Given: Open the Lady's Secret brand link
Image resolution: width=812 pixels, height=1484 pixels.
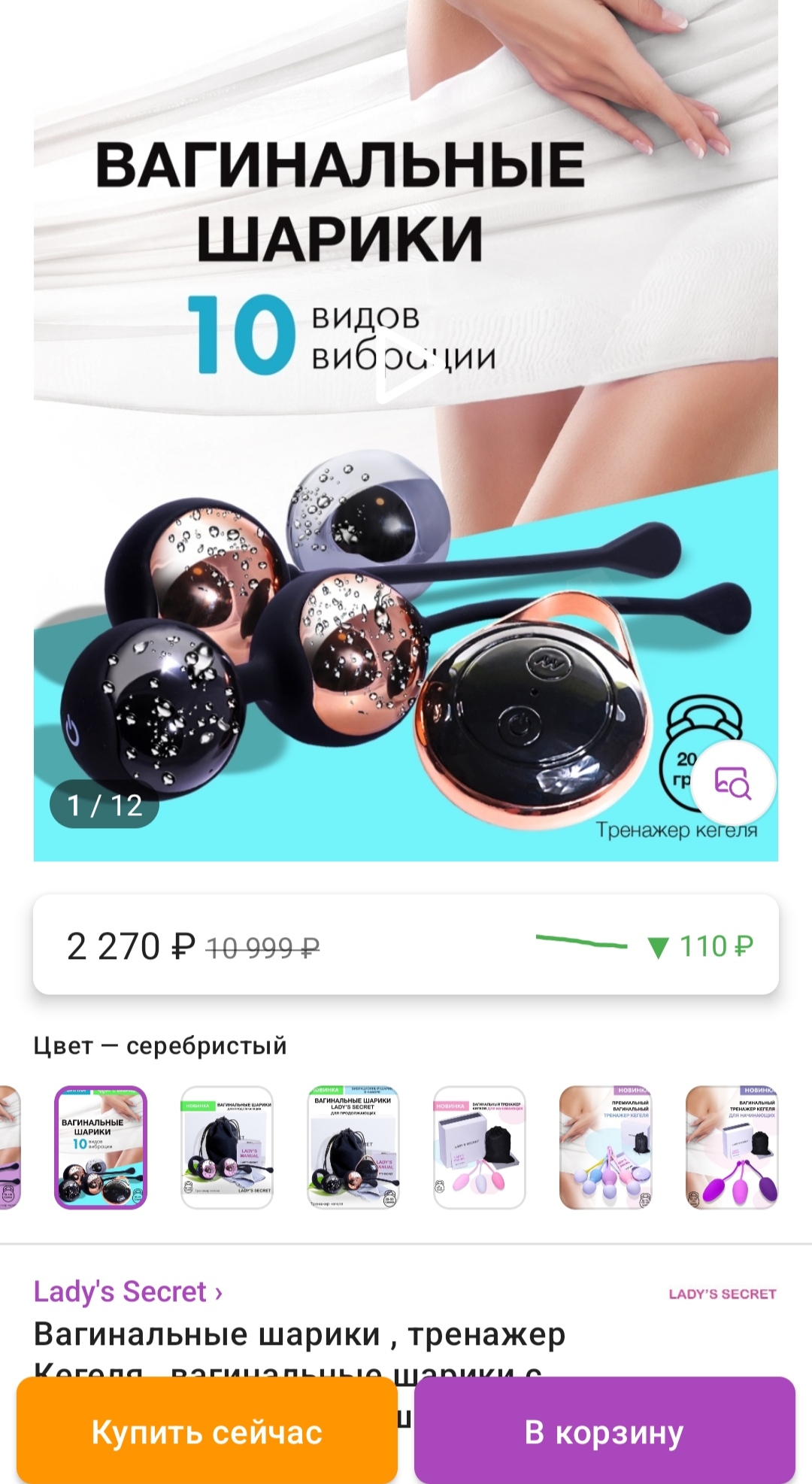Looking at the screenshot, I should pos(128,1291).
